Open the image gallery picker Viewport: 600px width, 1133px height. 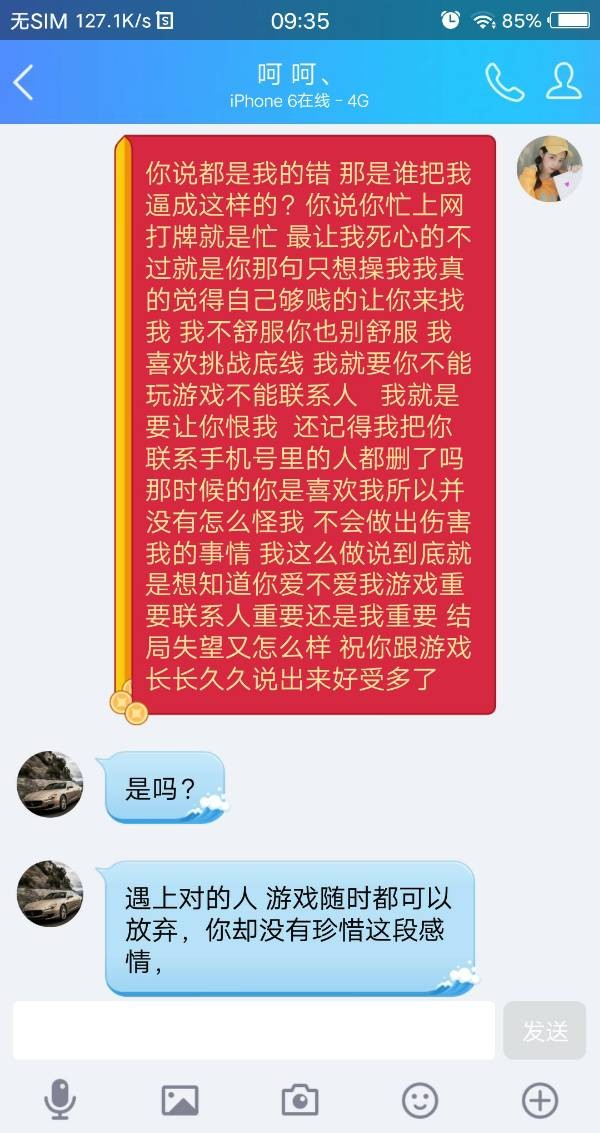tap(180, 1100)
